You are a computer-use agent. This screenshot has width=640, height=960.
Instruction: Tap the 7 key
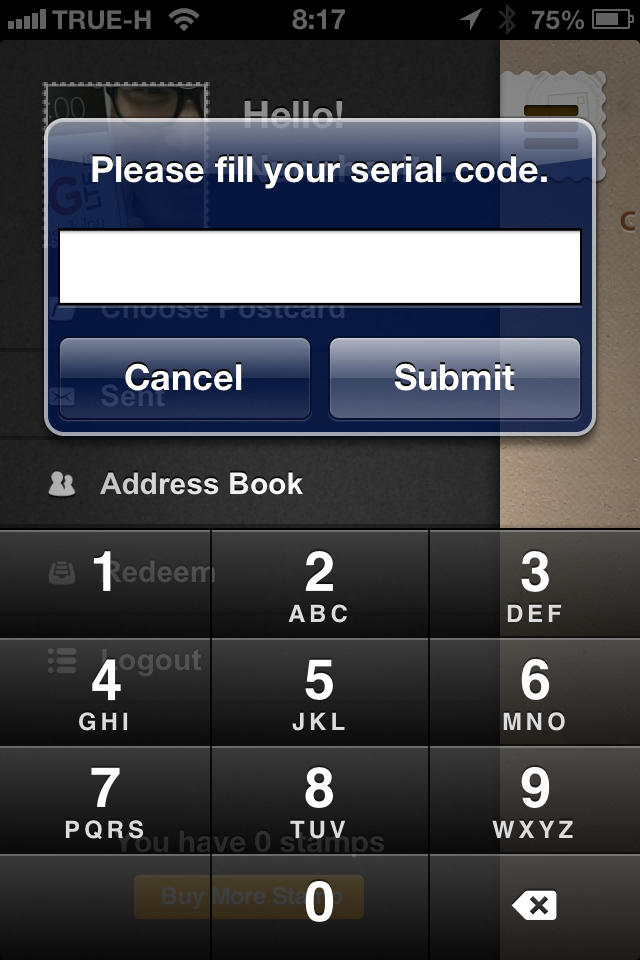[x=105, y=799]
